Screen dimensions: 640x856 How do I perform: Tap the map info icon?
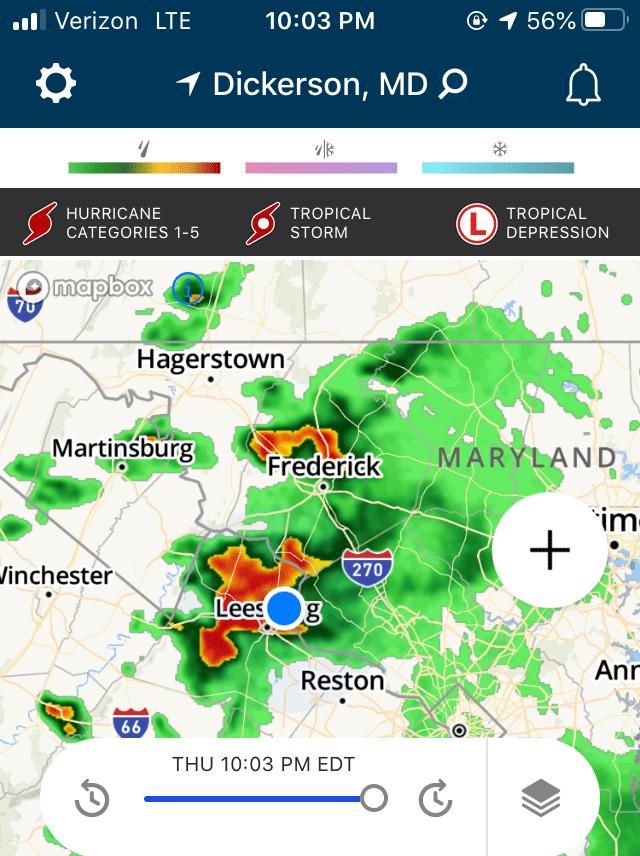coord(187,289)
